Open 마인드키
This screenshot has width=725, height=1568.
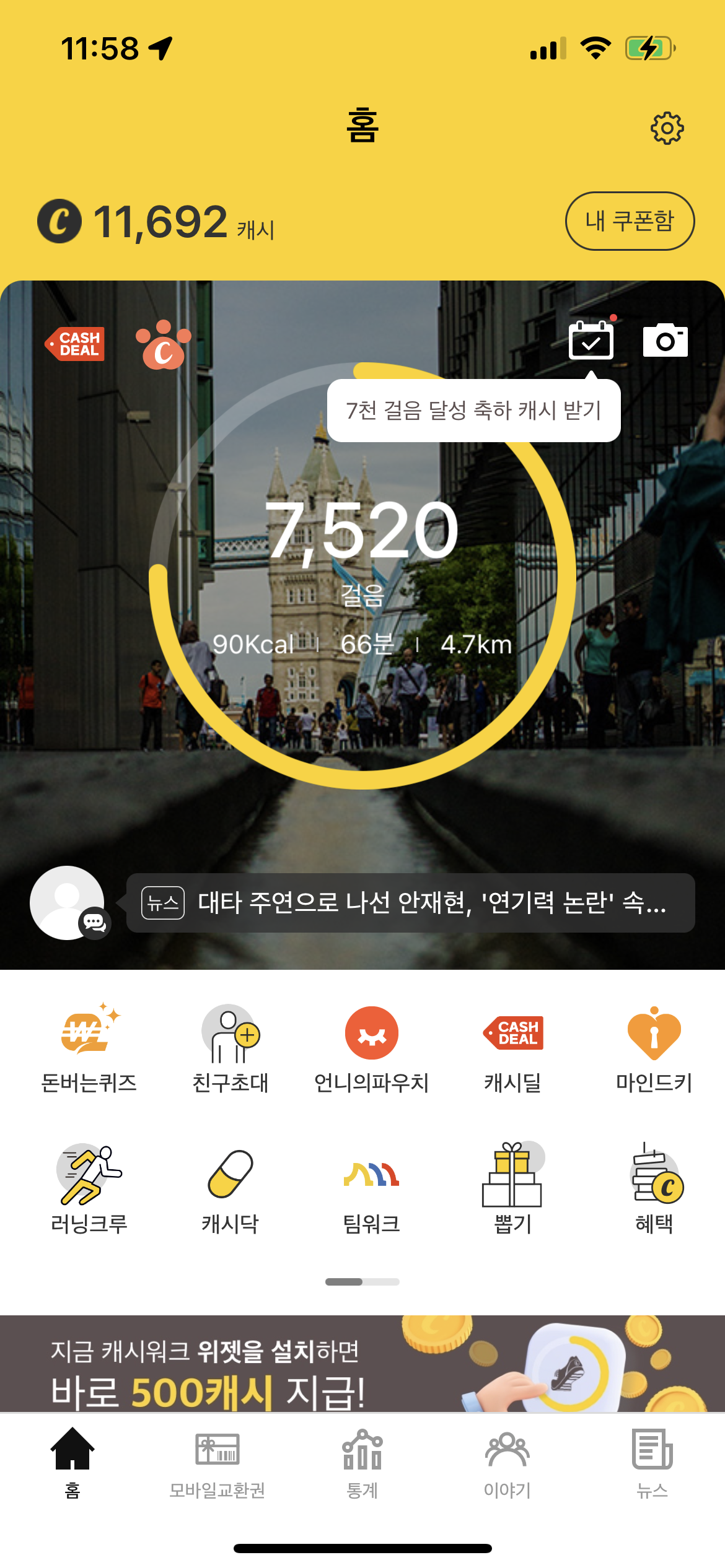click(654, 1048)
